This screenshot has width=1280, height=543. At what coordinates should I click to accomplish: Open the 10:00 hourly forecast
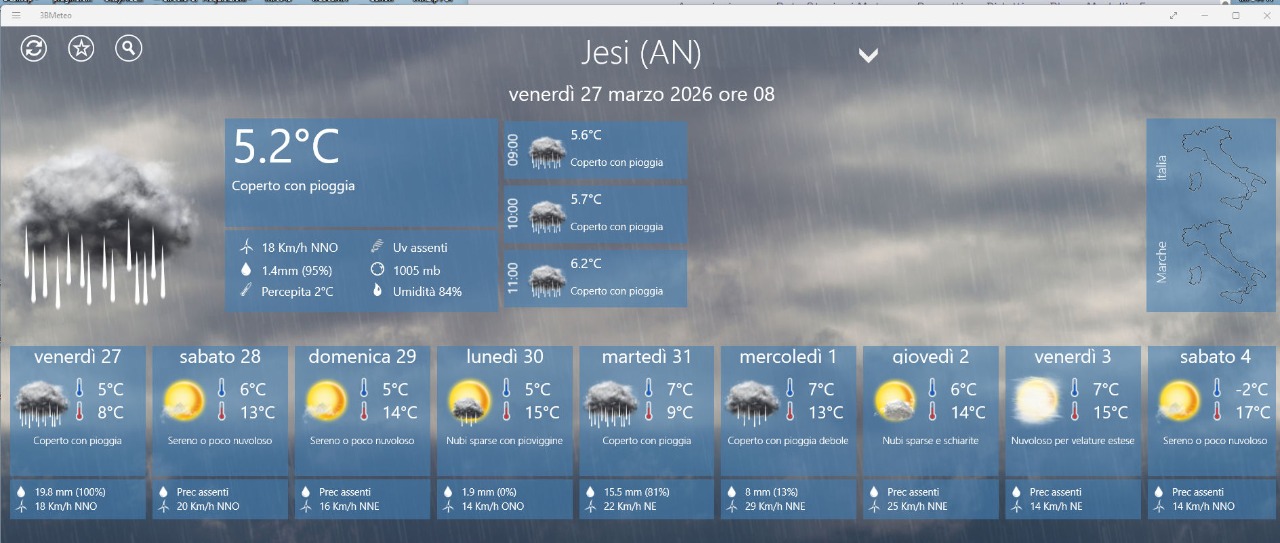pos(595,214)
